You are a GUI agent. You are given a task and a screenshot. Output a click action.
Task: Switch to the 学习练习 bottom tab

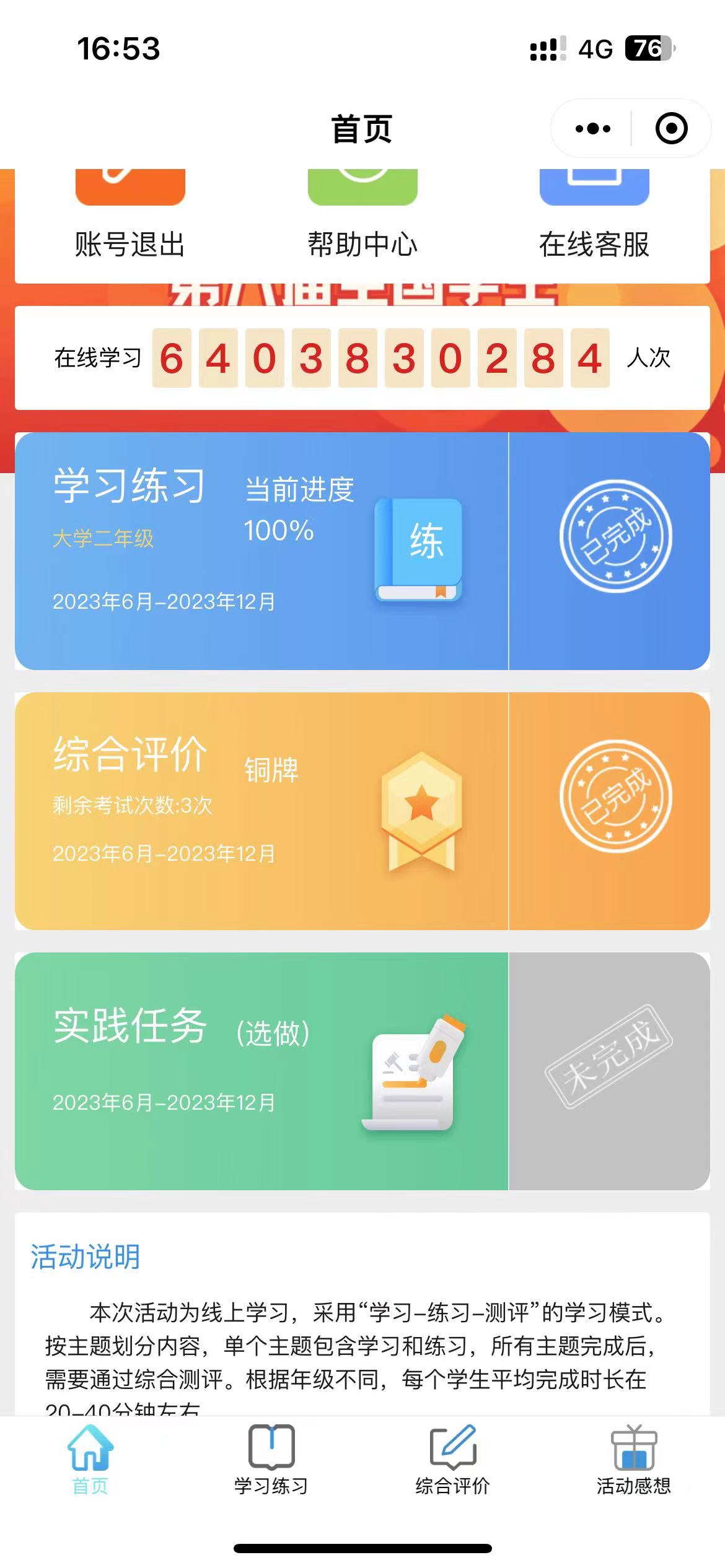pos(271,1460)
